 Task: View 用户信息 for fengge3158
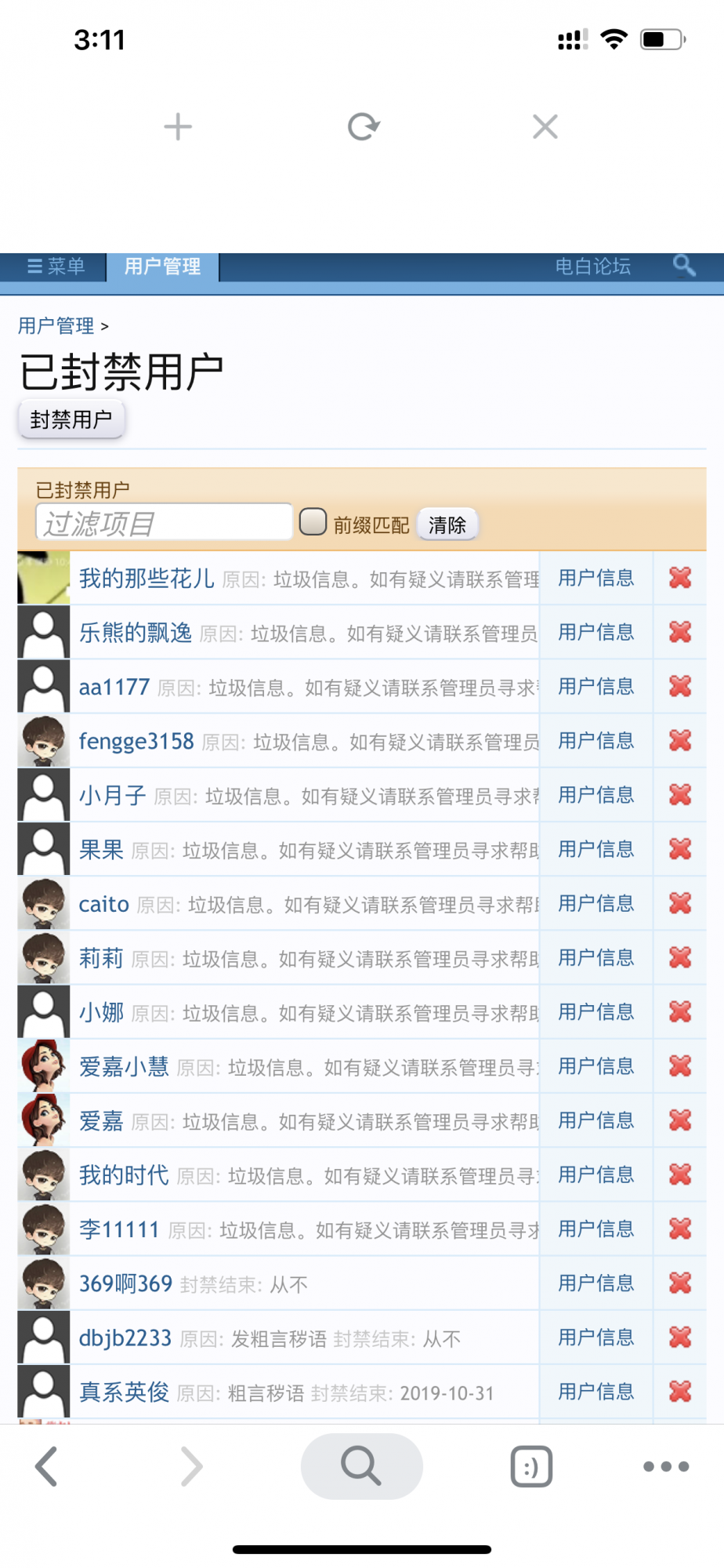click(595, 741)
